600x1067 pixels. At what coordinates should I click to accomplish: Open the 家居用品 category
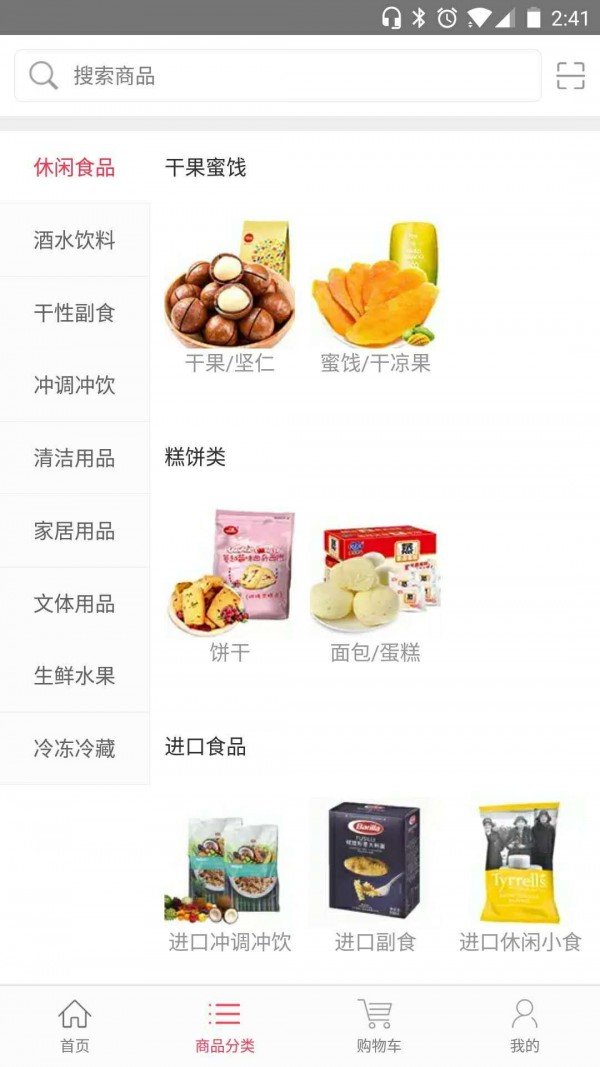(x=75, y=531)
